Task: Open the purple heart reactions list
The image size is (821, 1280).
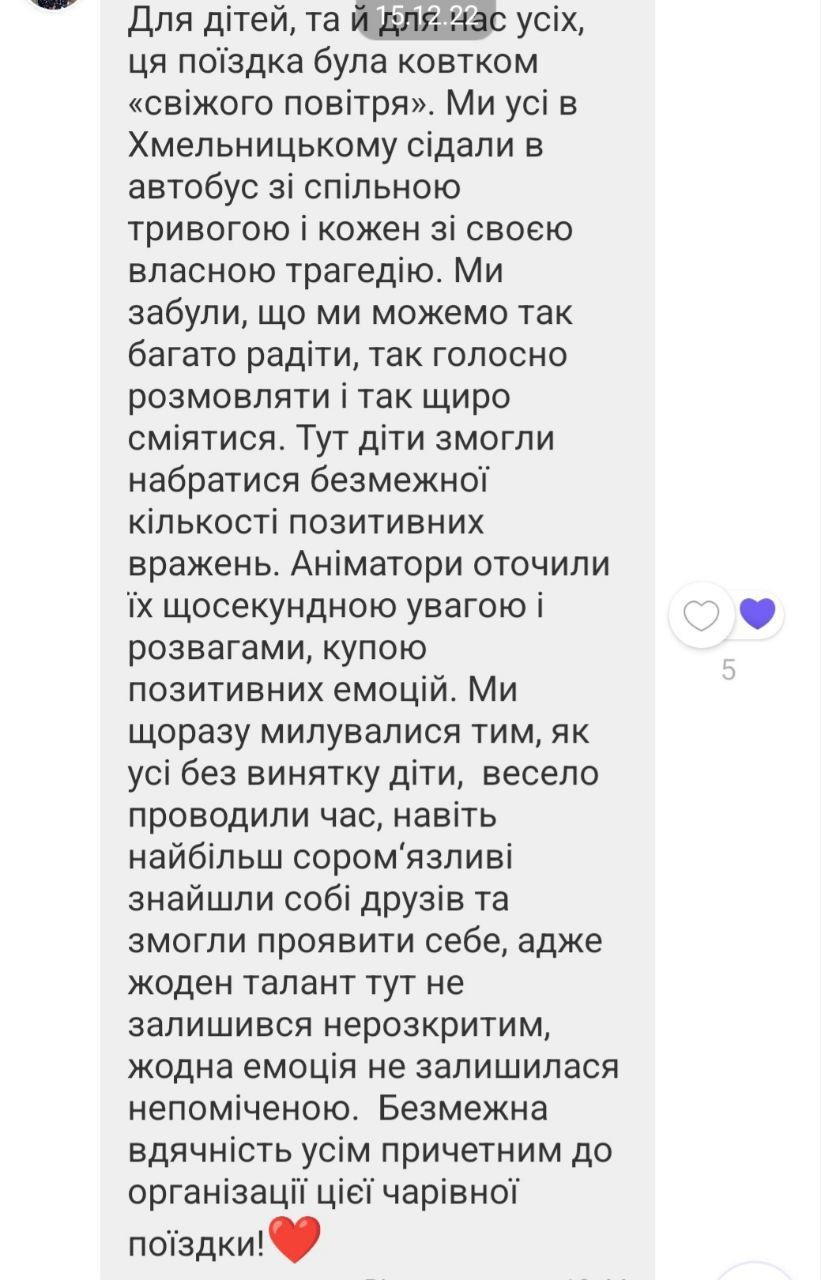Action: 758,613
